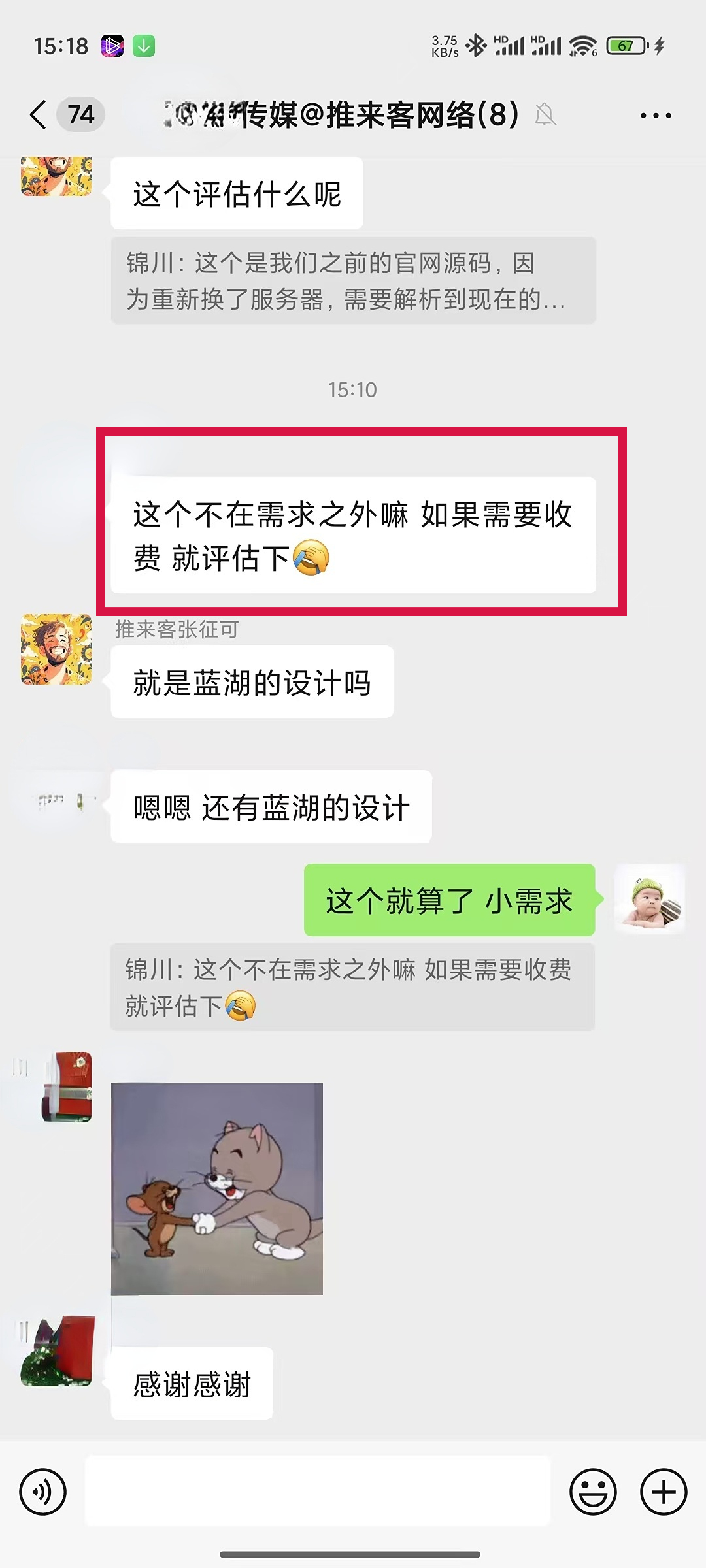Viewport: 706px width, 1568px height.
Task: Open the avatar beside 感谢感谢 message
Action: coord(56,1351)
